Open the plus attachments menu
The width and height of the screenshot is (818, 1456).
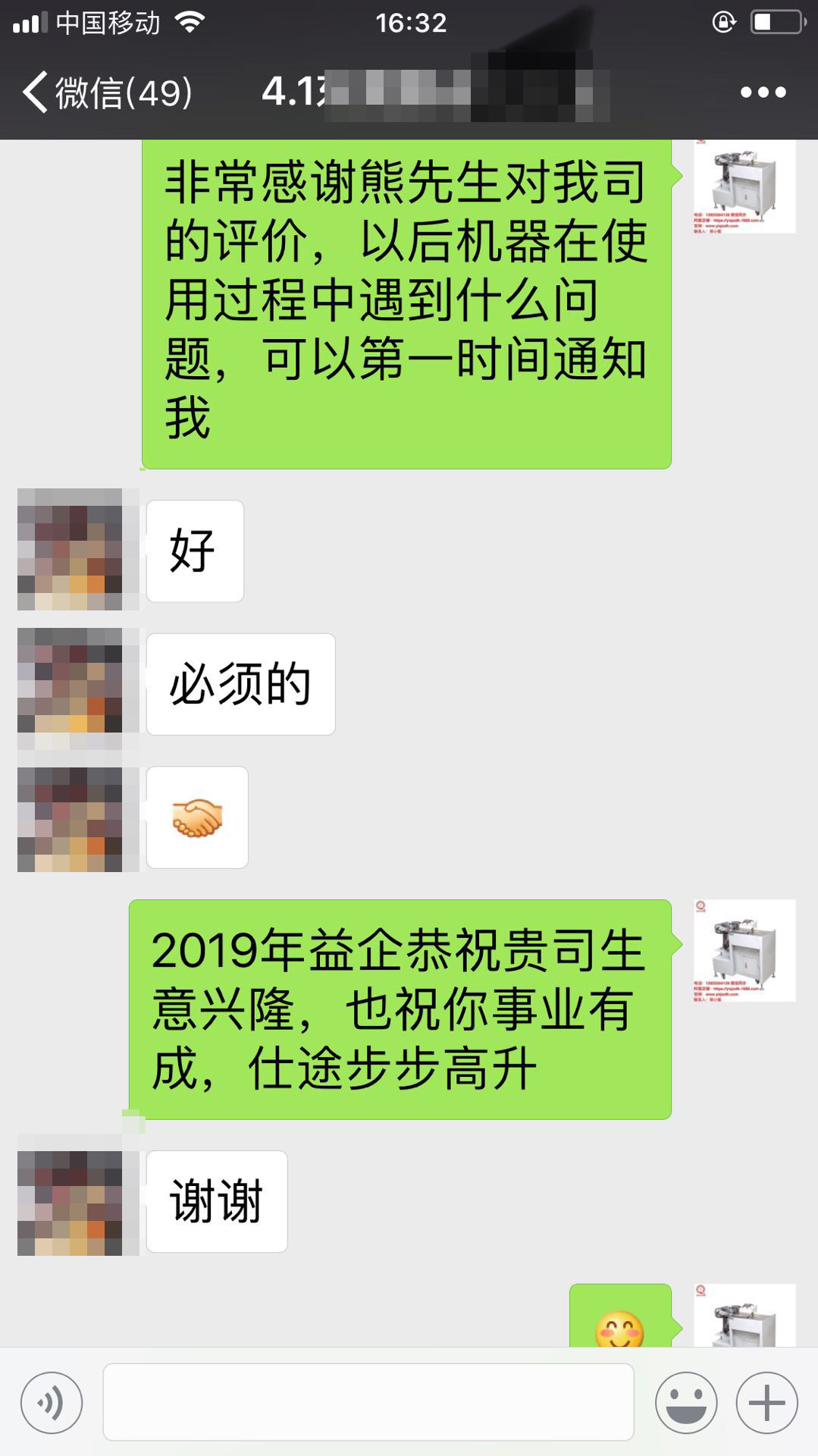[x=766, y=1403]
